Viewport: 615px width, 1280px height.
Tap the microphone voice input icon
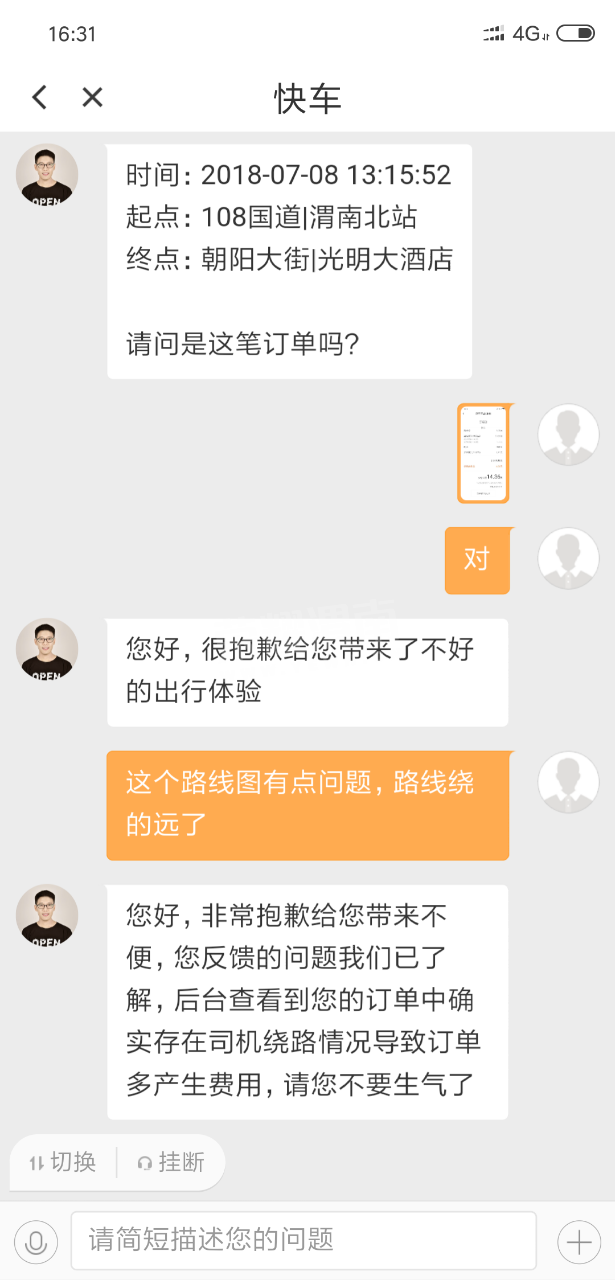click(x=36, y=1242)
